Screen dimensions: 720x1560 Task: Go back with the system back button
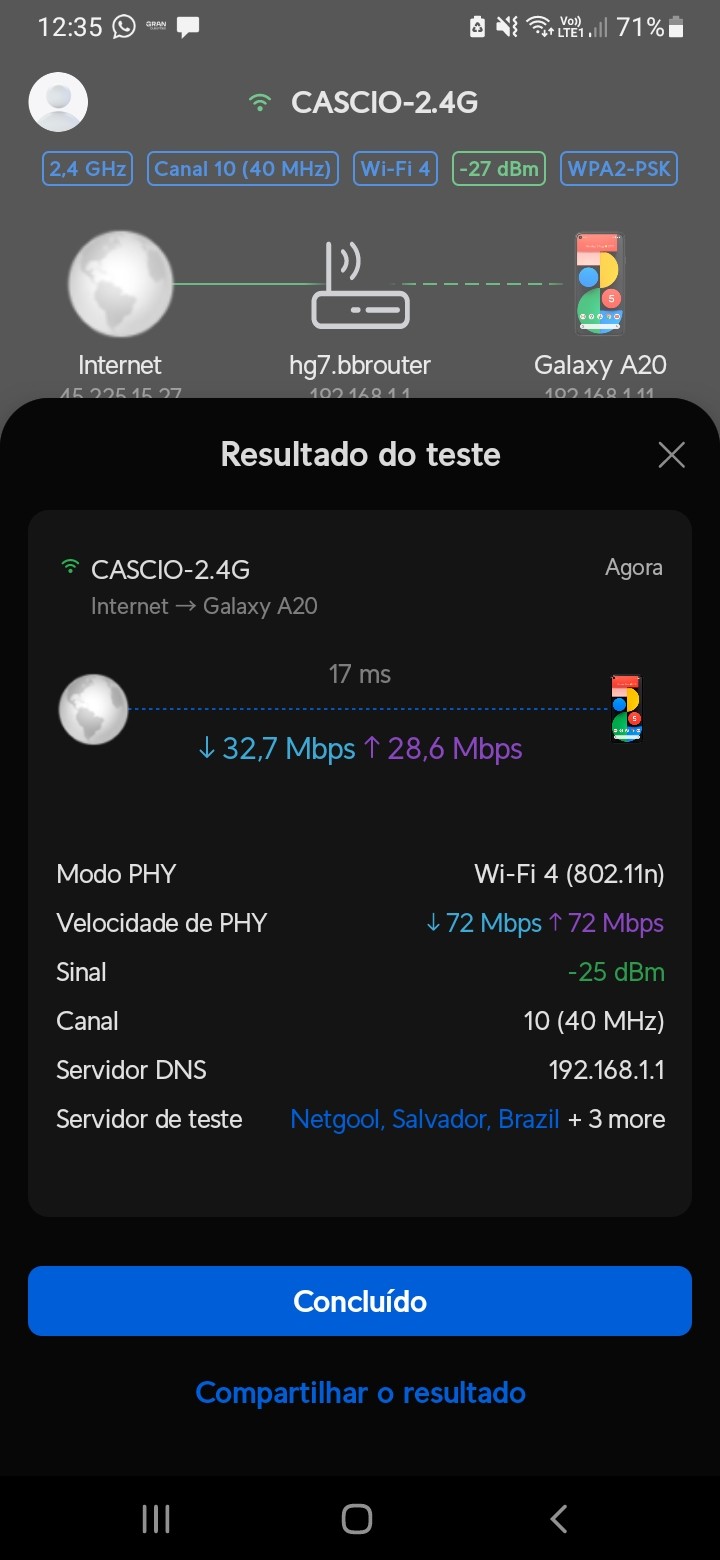[559, 1519]
